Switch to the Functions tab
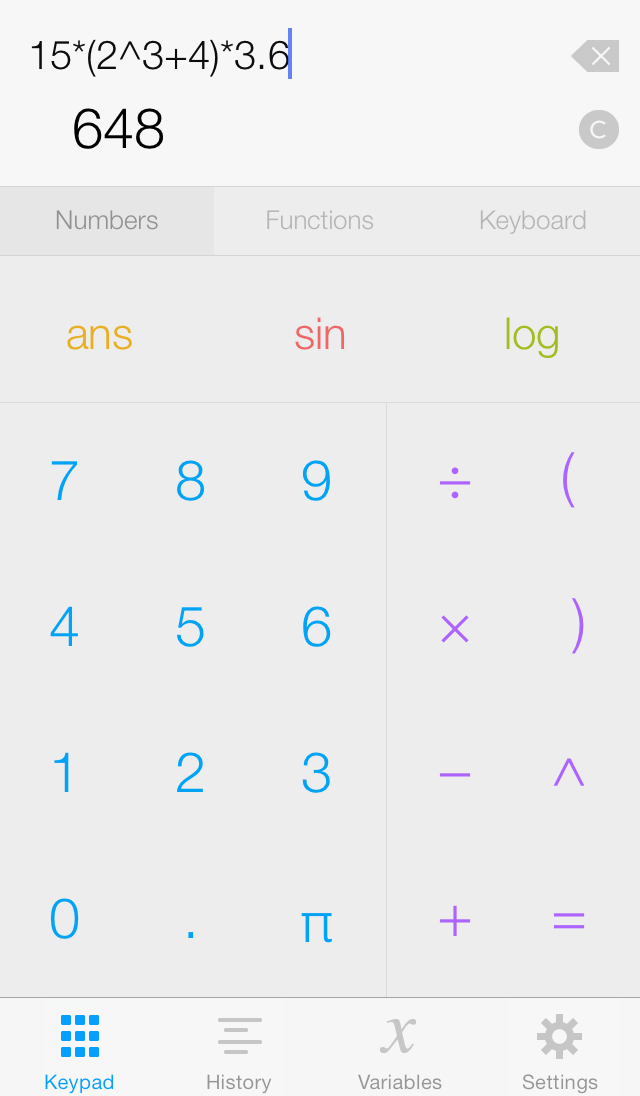This screenshot has height=1096, width=640. pos(319,221)
